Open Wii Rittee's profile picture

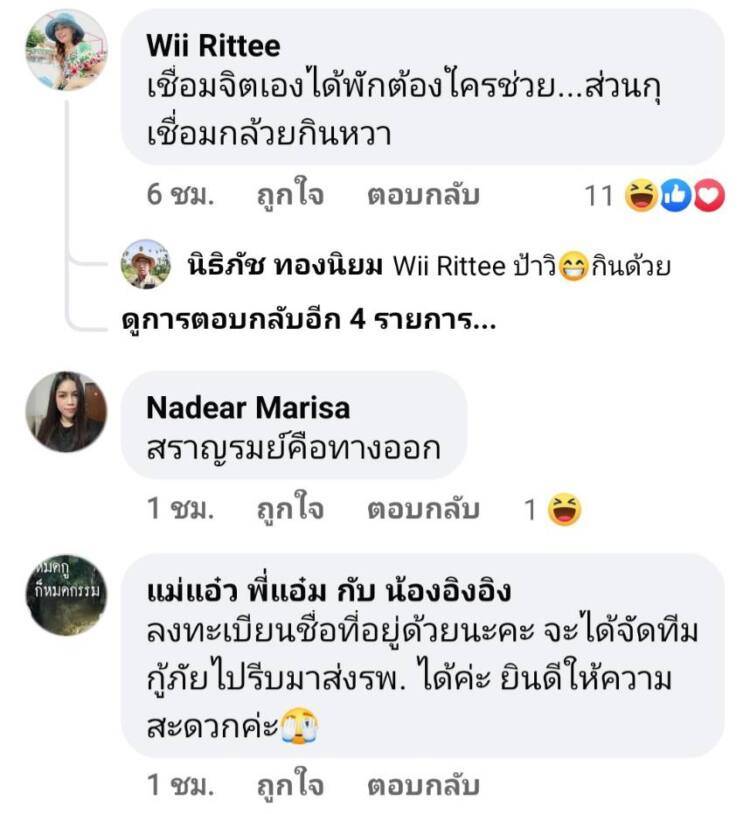click(x=65, y=50)
